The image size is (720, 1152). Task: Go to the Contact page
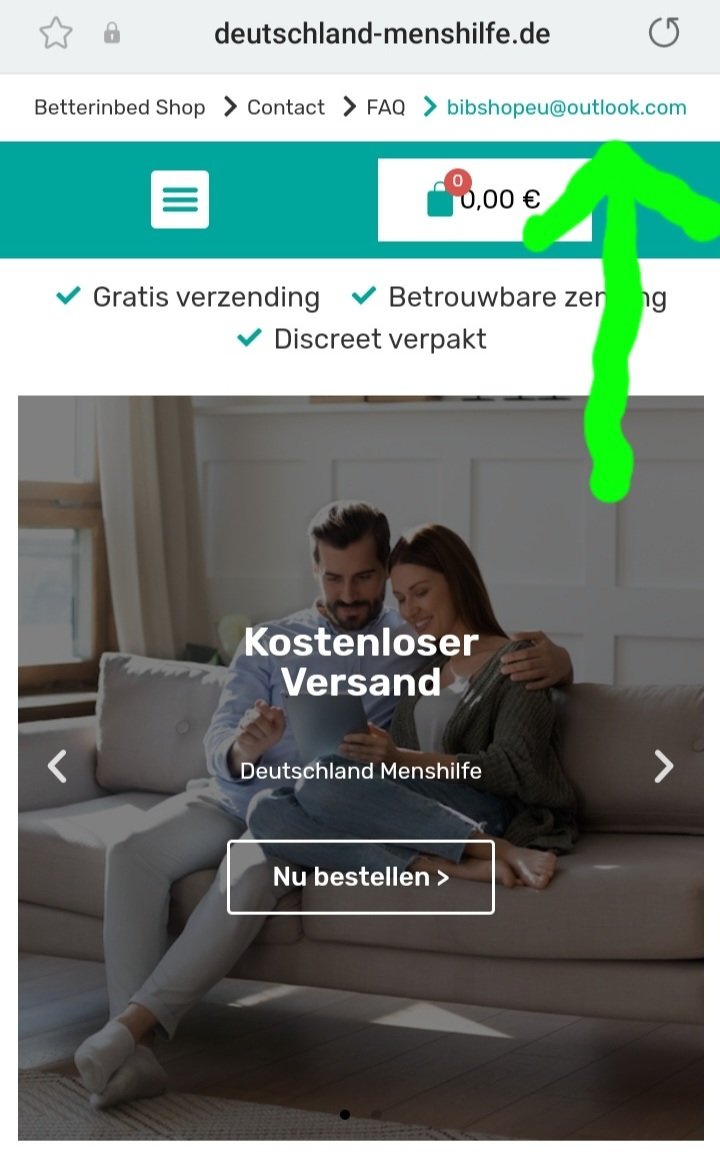click(x=285, y=107)
